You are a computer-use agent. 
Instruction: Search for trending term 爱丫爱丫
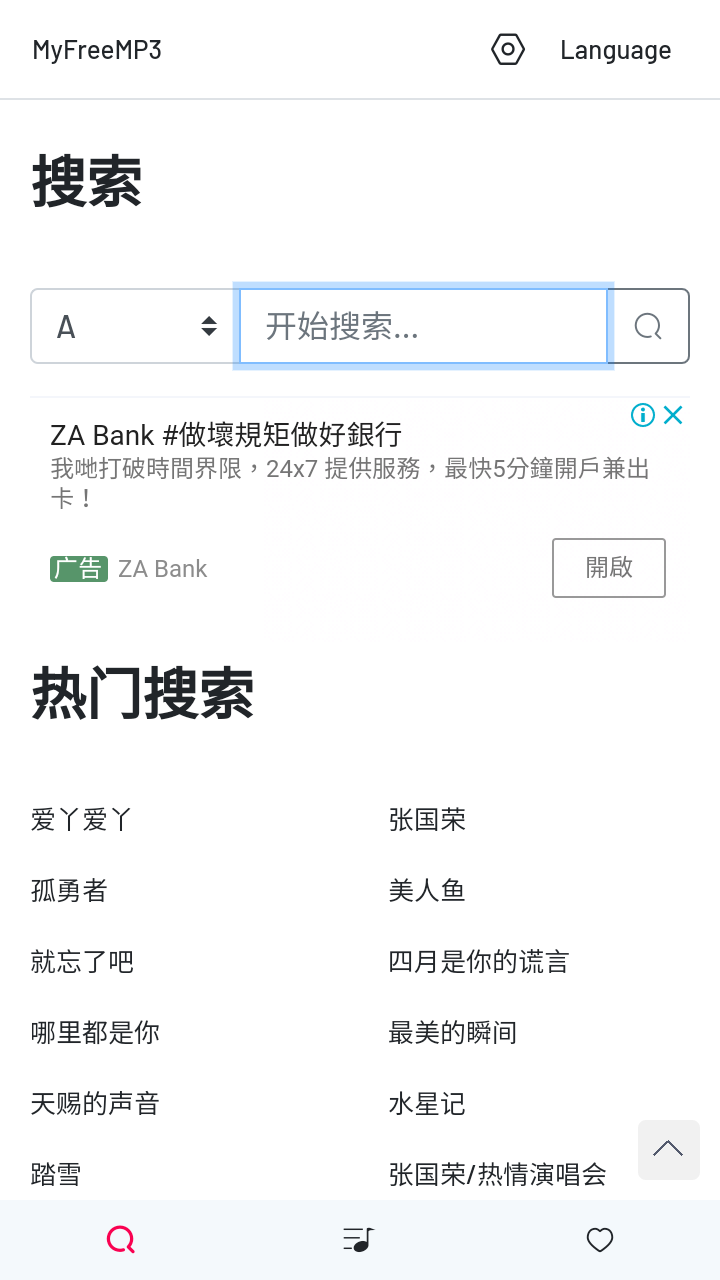tap(82, 820)
